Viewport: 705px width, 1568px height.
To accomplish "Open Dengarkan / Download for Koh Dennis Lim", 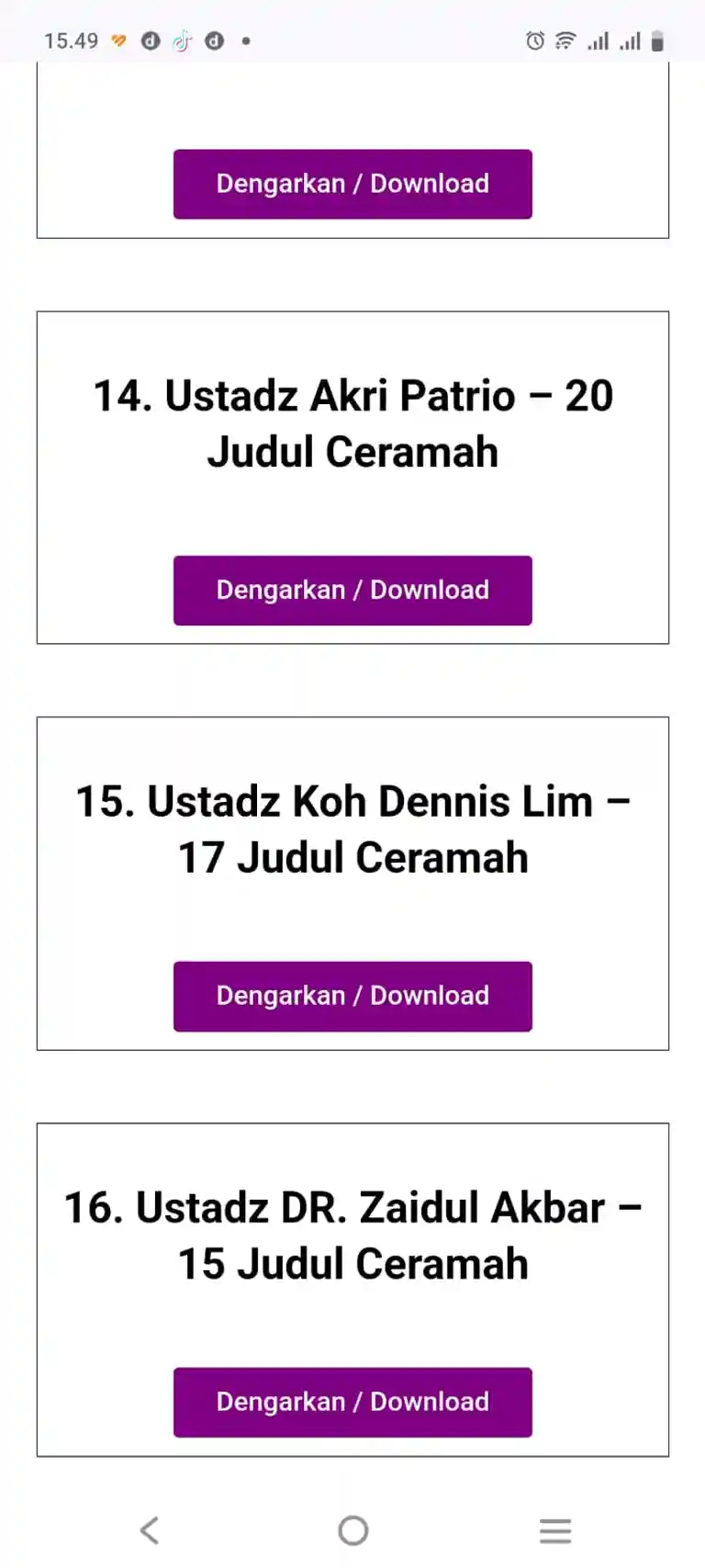I will 352,997.
